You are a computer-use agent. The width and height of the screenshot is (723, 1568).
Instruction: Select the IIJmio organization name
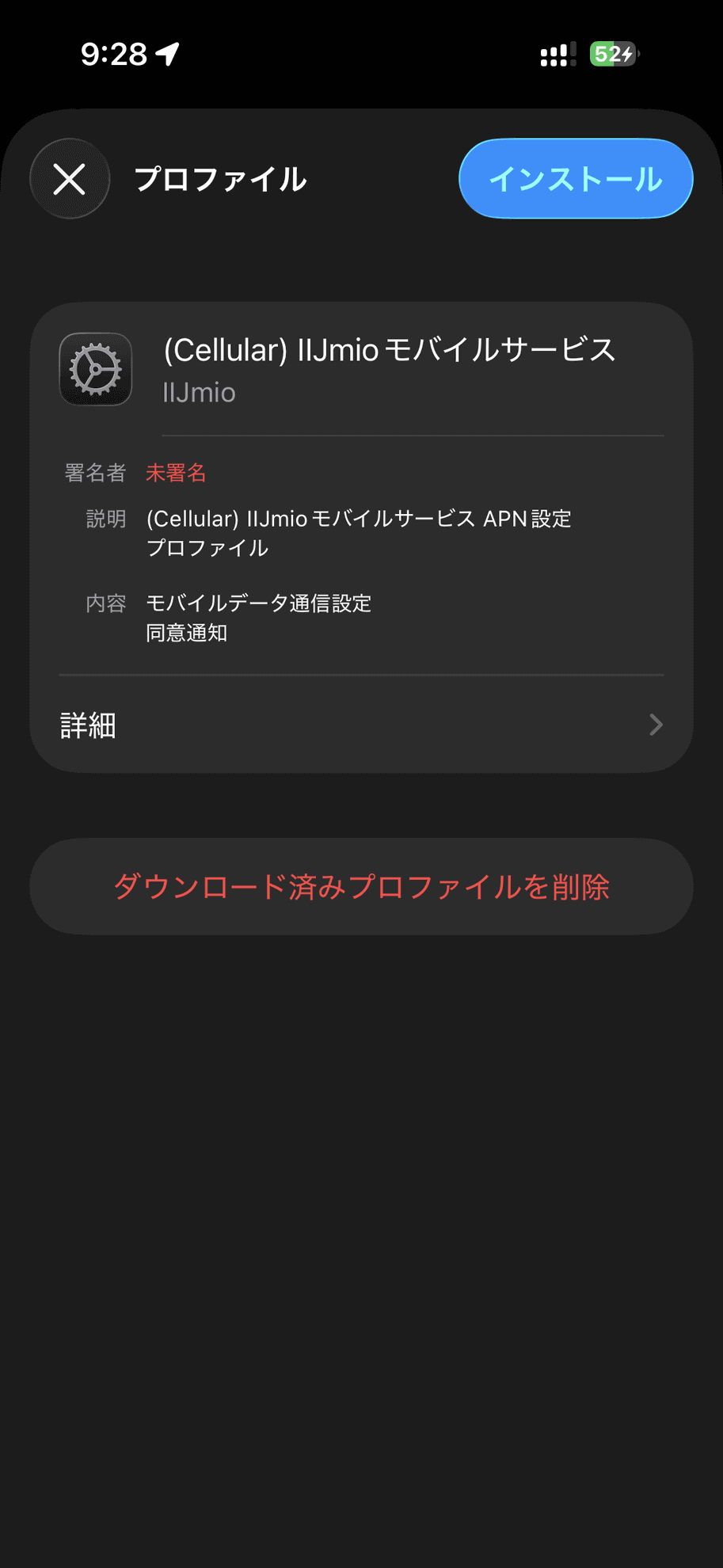point(200,392)
